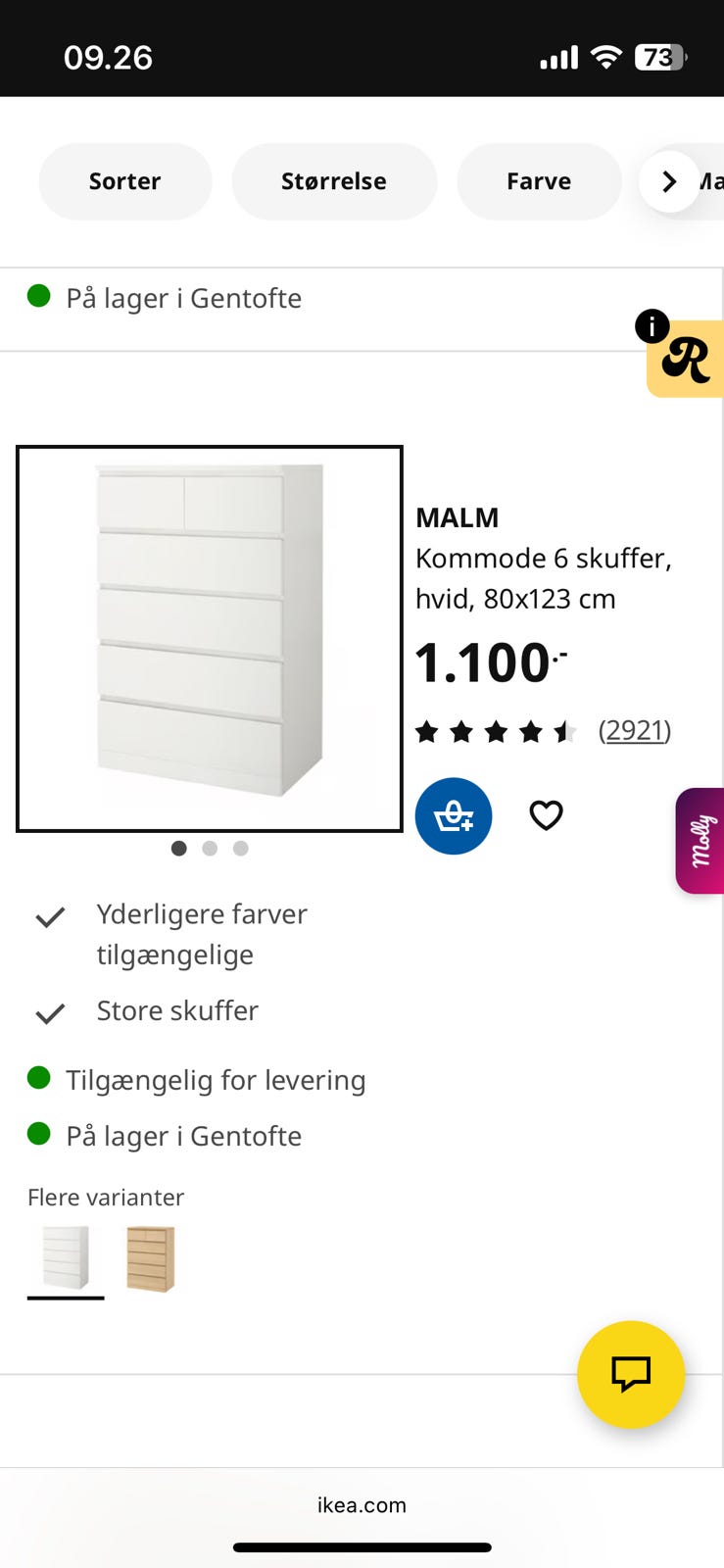This screenshot has width=724, height=1568.
Task: Open the yellow chat bubble
Action: (631, 1374)
